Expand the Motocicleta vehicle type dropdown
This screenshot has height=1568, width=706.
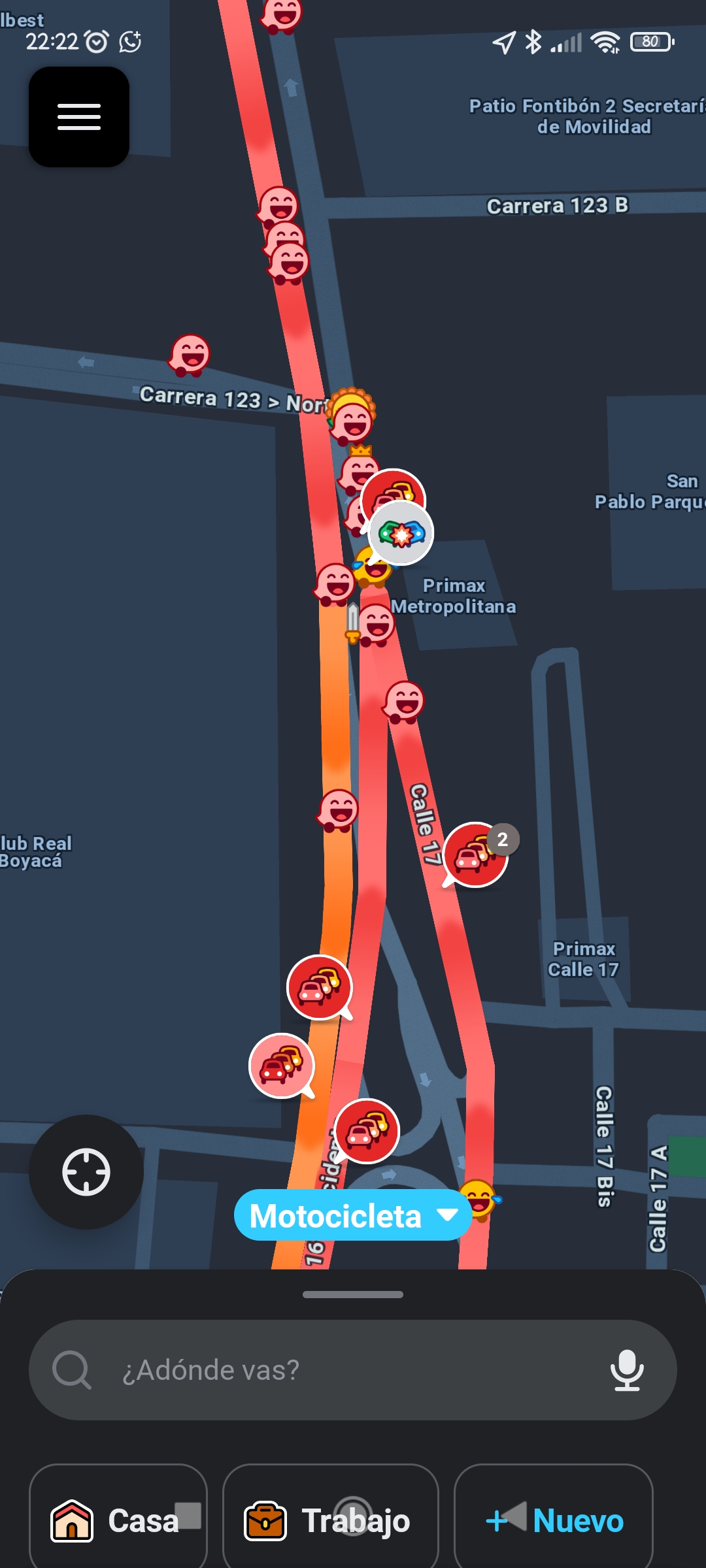tap(353, 1216)
